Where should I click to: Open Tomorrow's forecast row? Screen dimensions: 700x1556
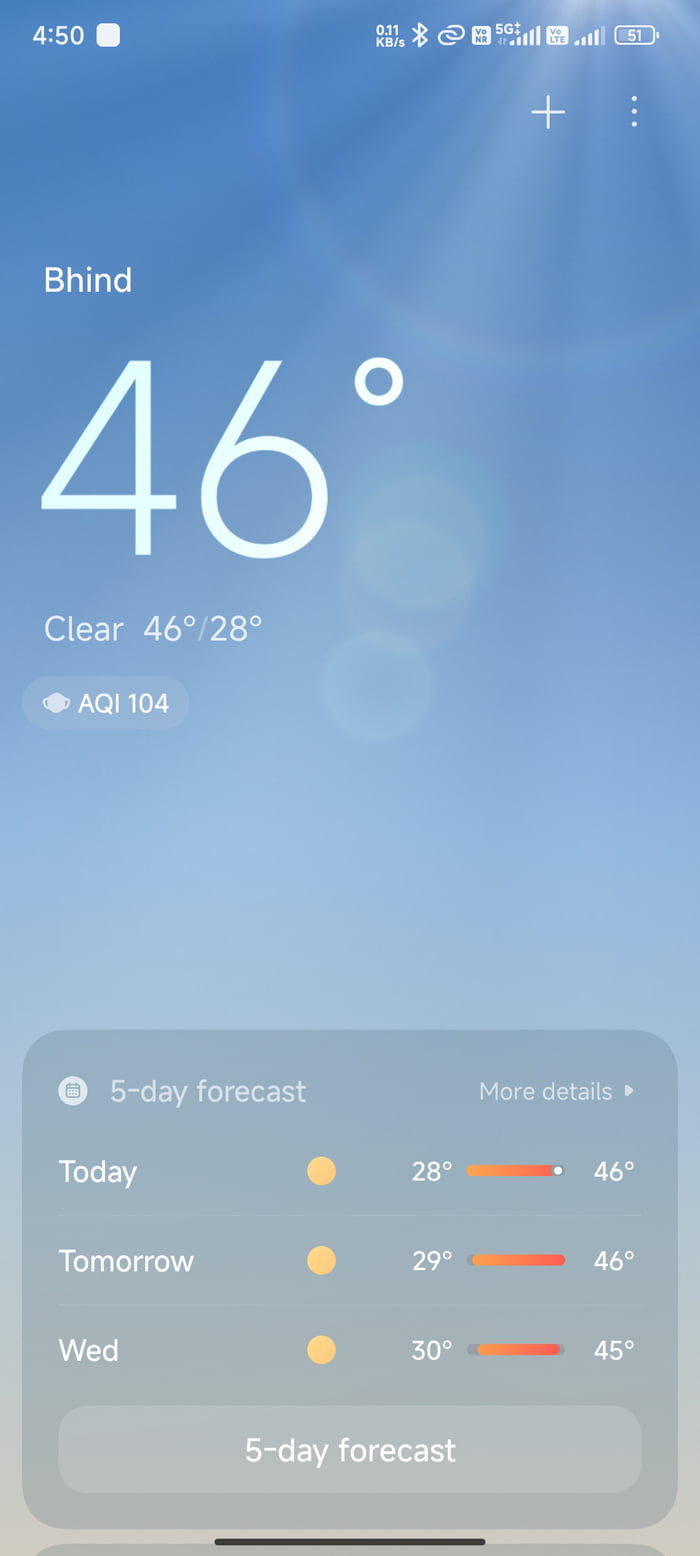(350, 1260)
